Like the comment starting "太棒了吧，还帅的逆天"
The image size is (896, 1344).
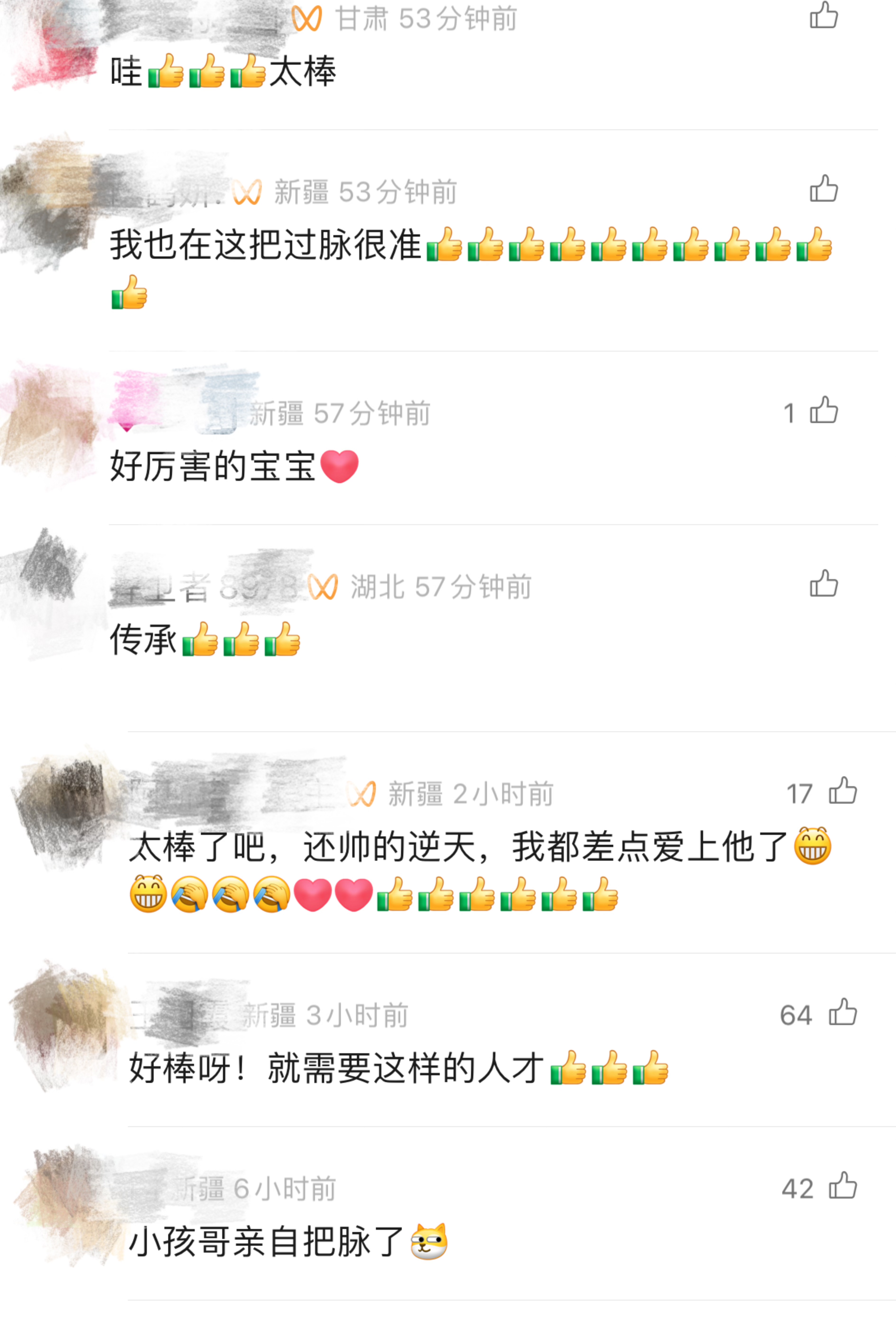pyautogui.click(x=843, y=791)
